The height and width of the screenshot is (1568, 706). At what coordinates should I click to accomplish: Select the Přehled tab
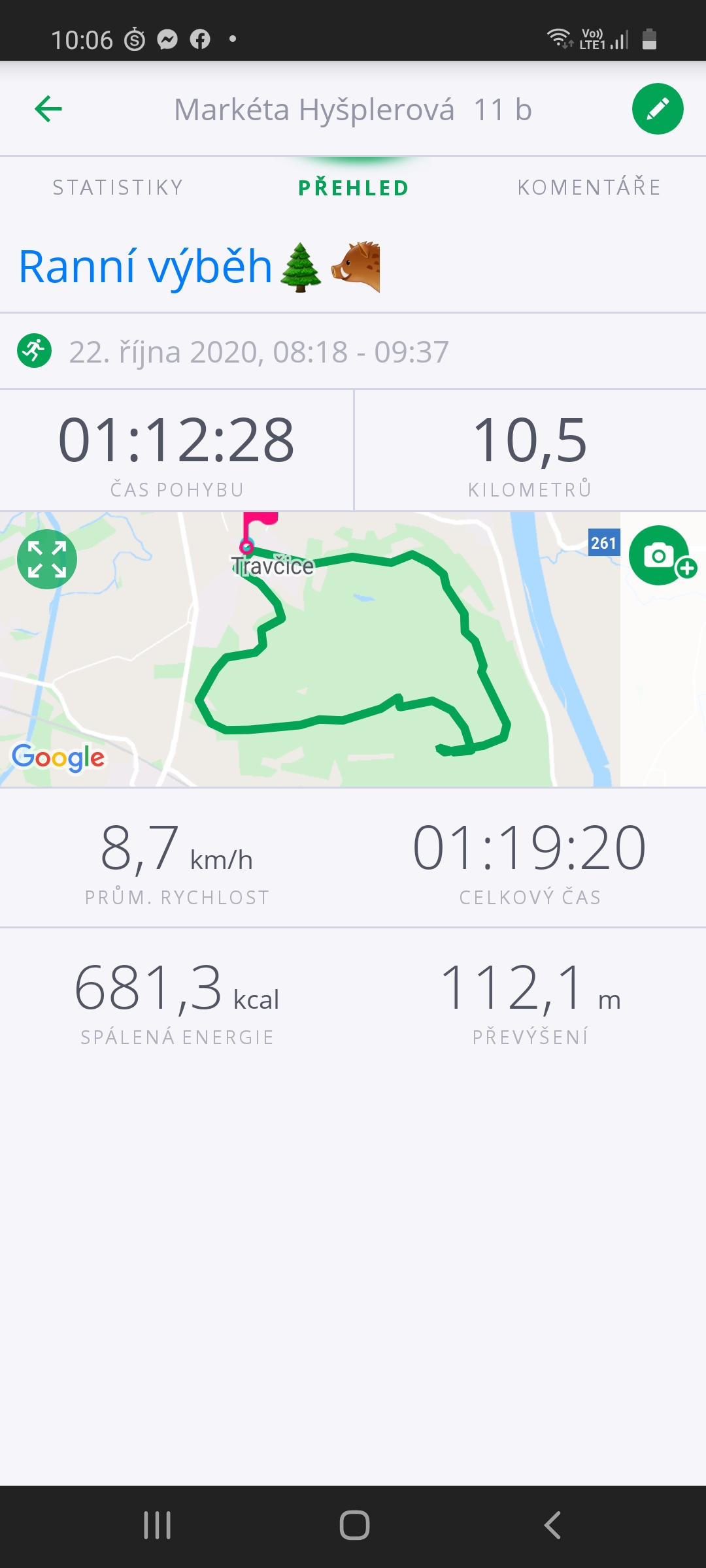(x=354, y=188)
